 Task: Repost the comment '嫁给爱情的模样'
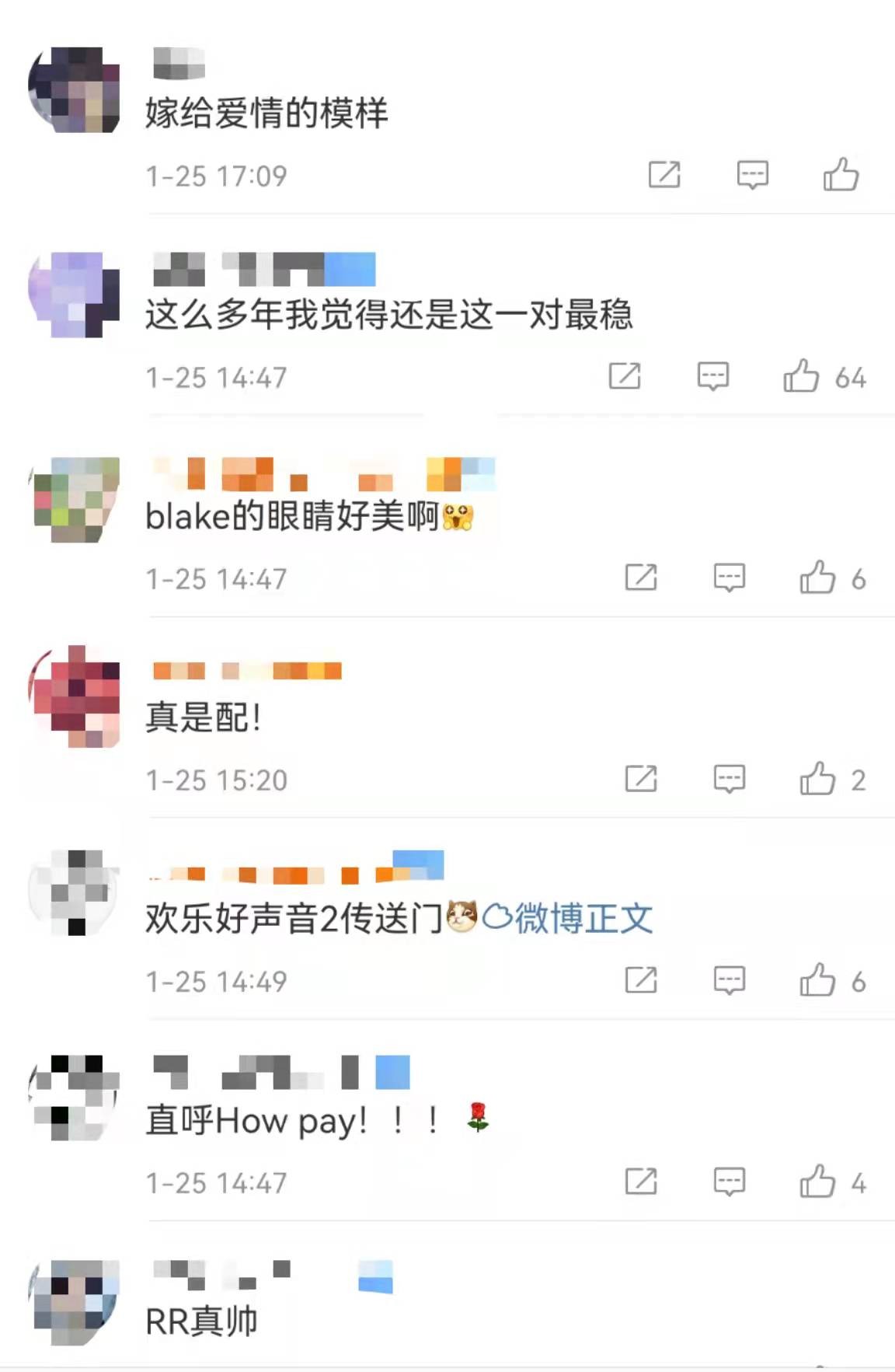tap(664, 174)
